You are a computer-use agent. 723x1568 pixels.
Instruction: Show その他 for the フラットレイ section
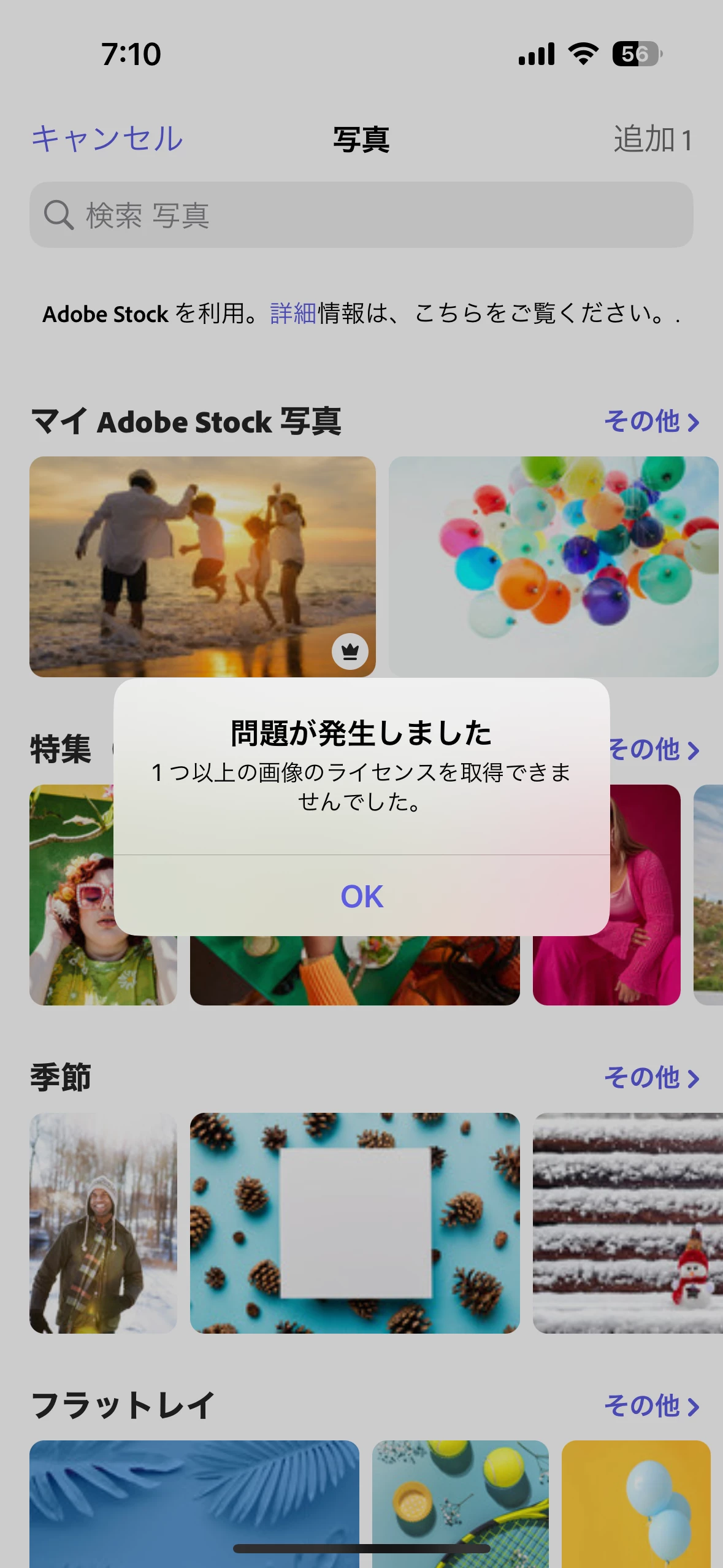tap(651, 1406)
